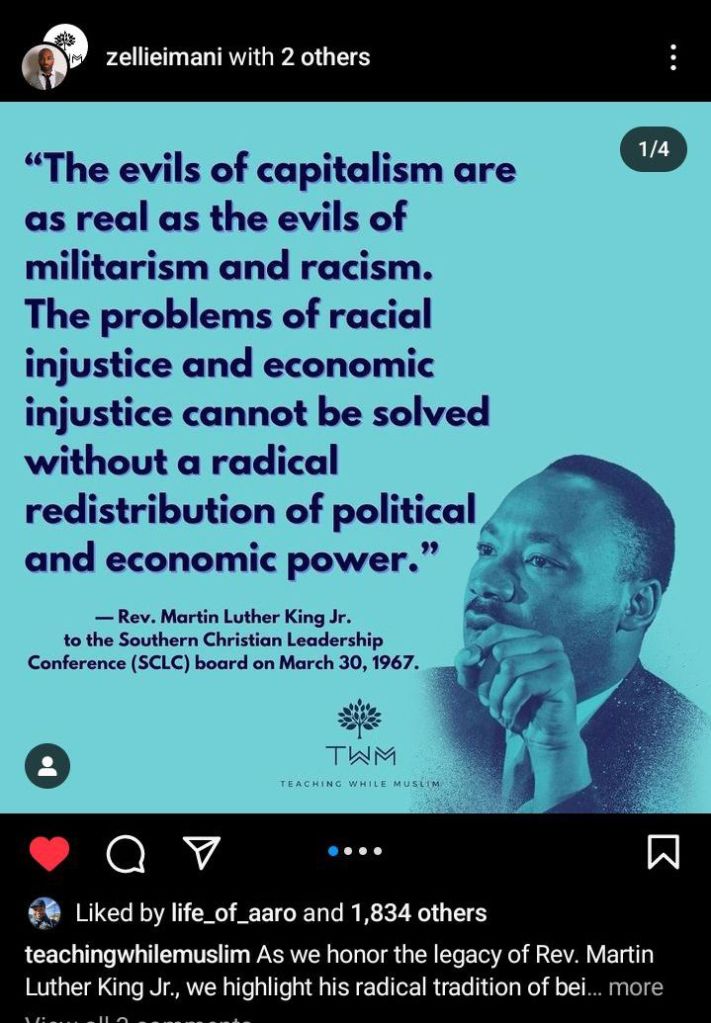Save the post with the bookmark icon

[x=663, y=852]
